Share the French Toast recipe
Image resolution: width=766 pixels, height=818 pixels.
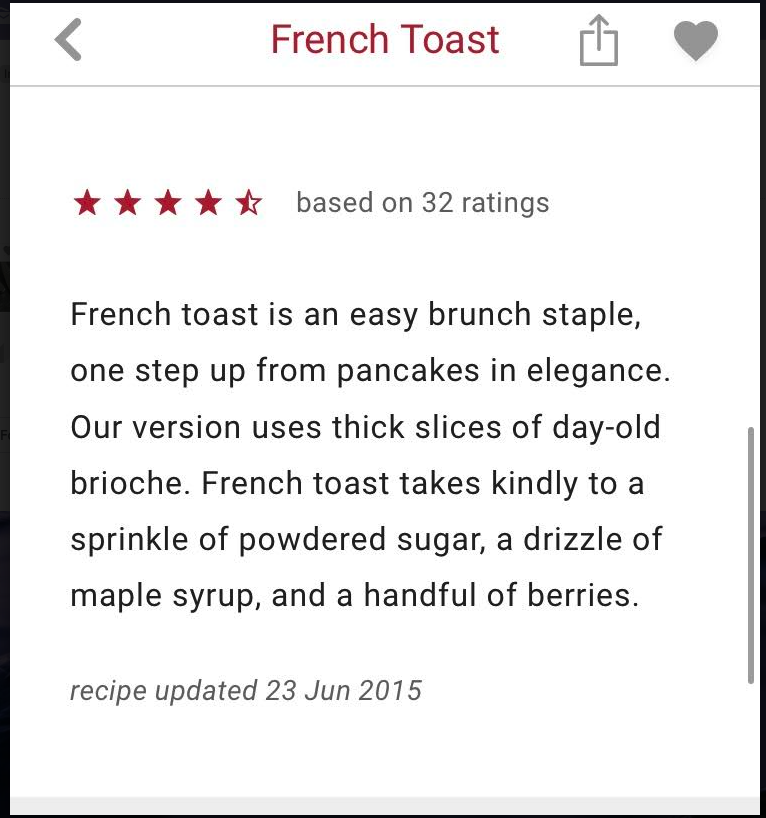599,42
